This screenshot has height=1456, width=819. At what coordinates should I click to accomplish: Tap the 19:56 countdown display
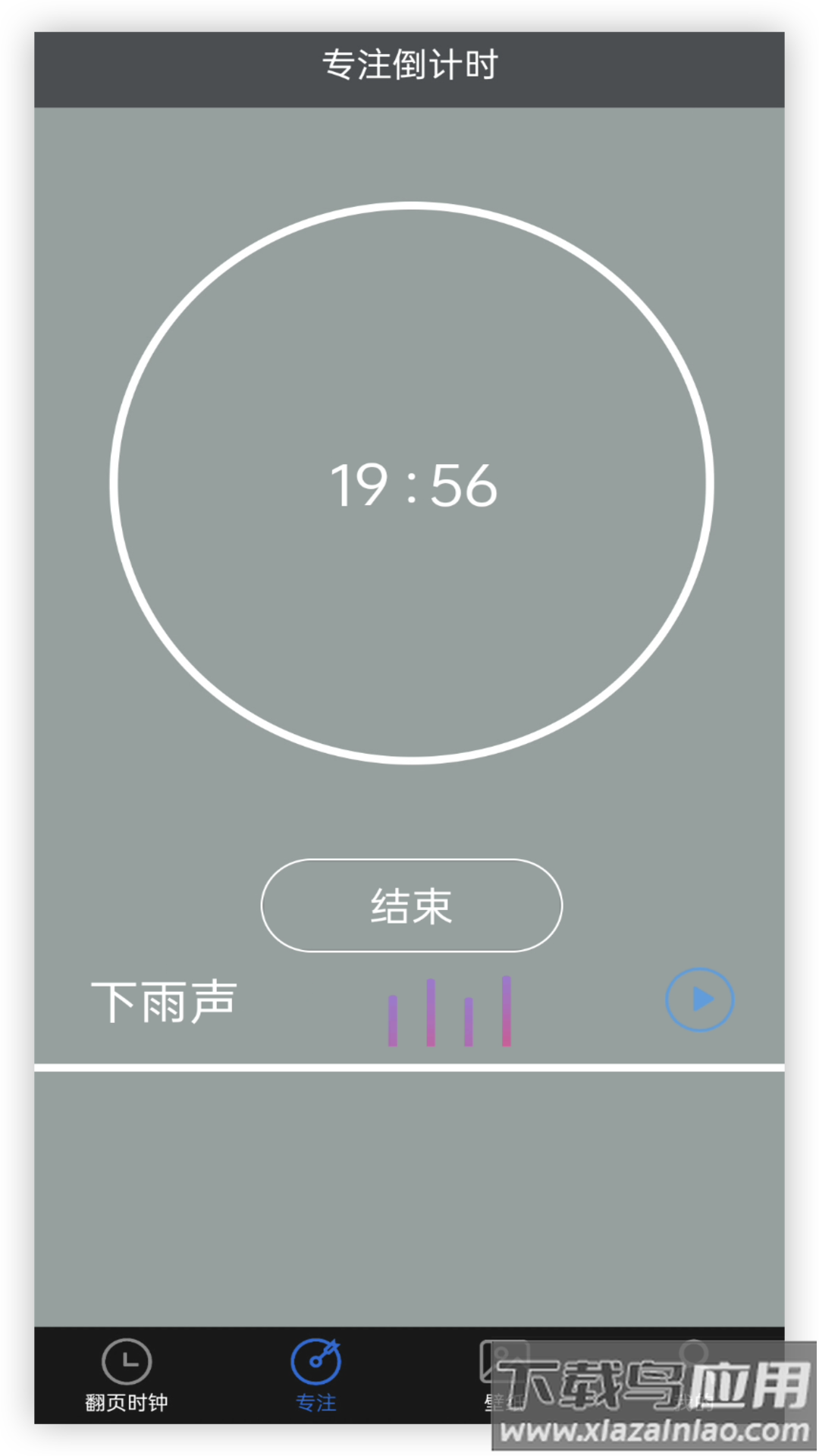pyautogui.click(x=409, y=487)
